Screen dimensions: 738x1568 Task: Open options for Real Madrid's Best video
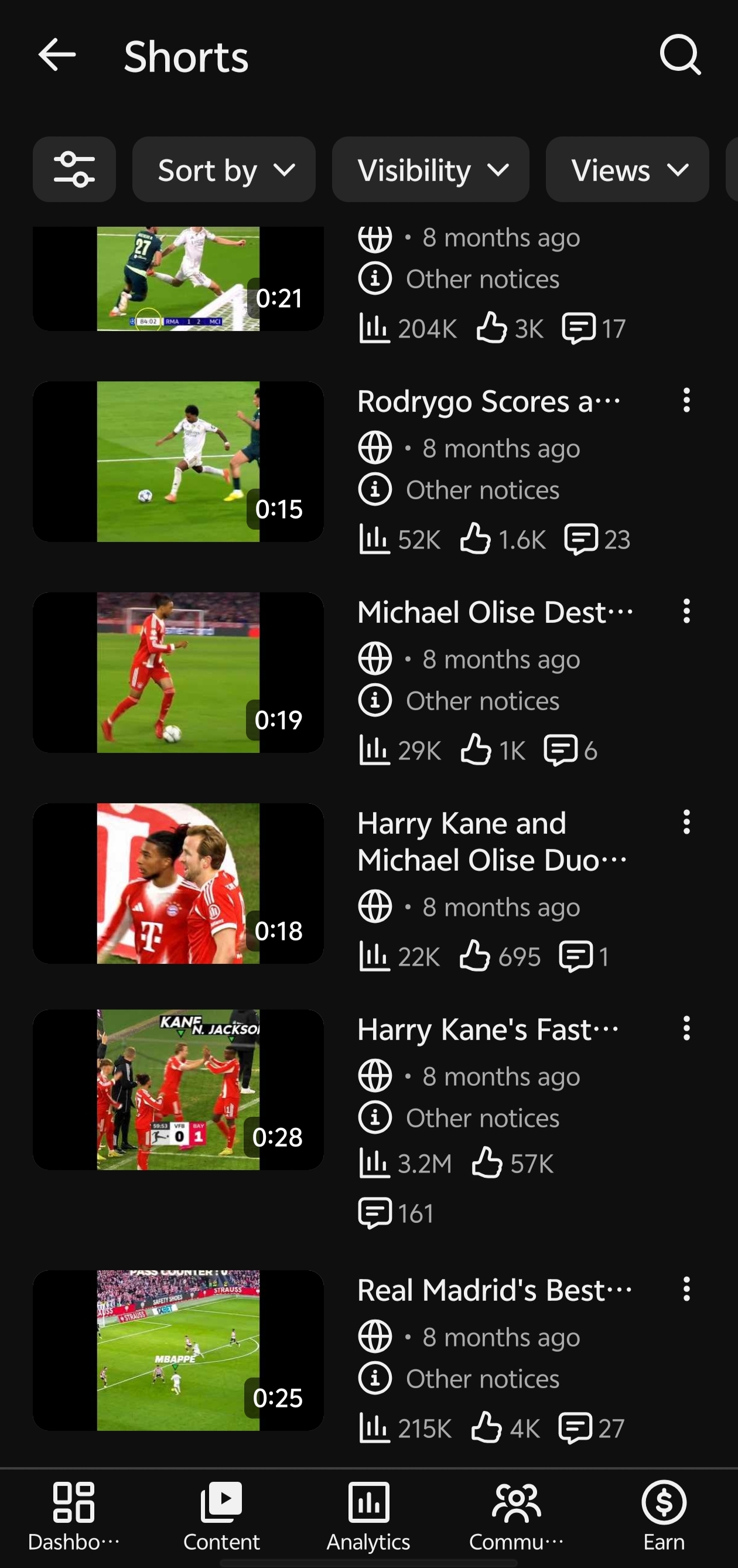point(686,1289)
